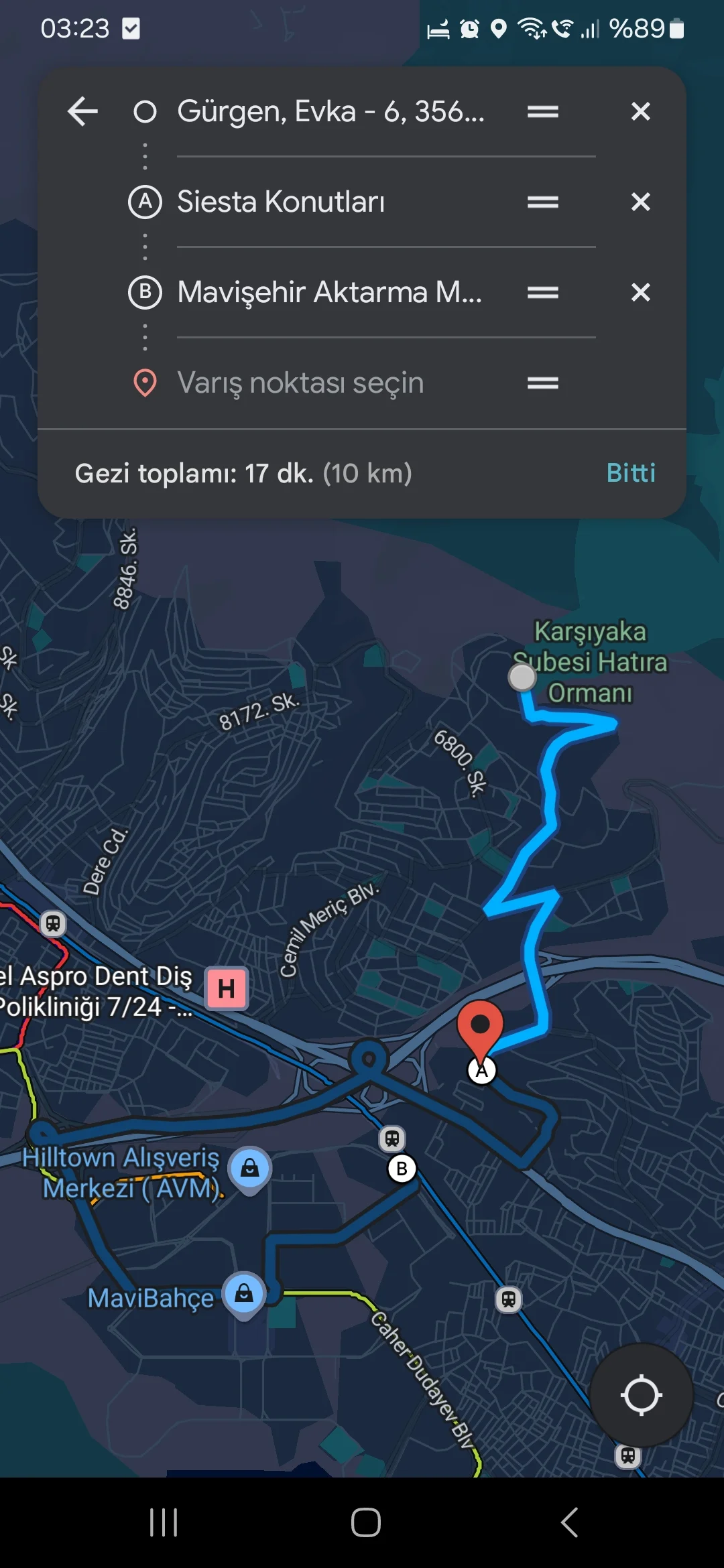Tap the back arrow to exit directions
Viewport: 724px width, 1568px height.
82,111
